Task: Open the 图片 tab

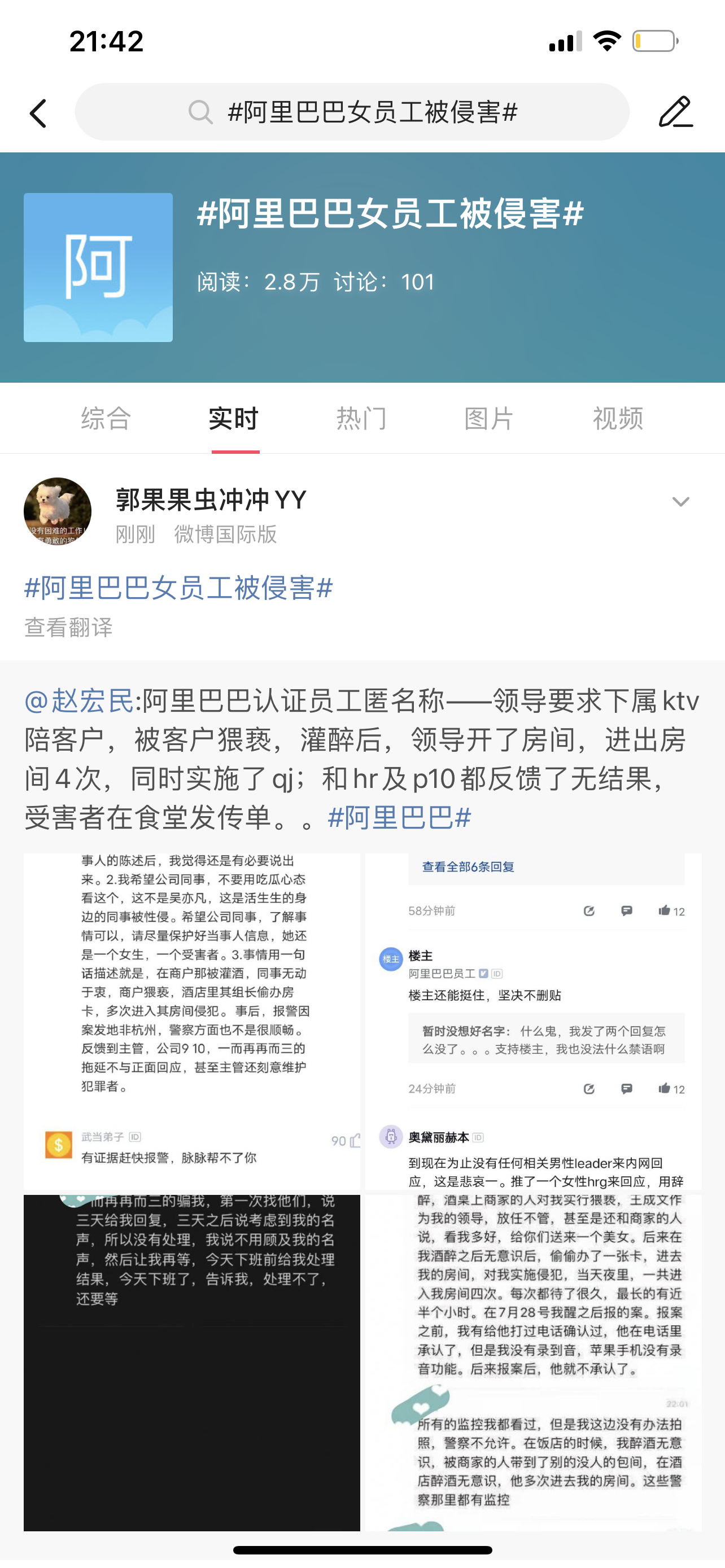Action: pos(490,419)
